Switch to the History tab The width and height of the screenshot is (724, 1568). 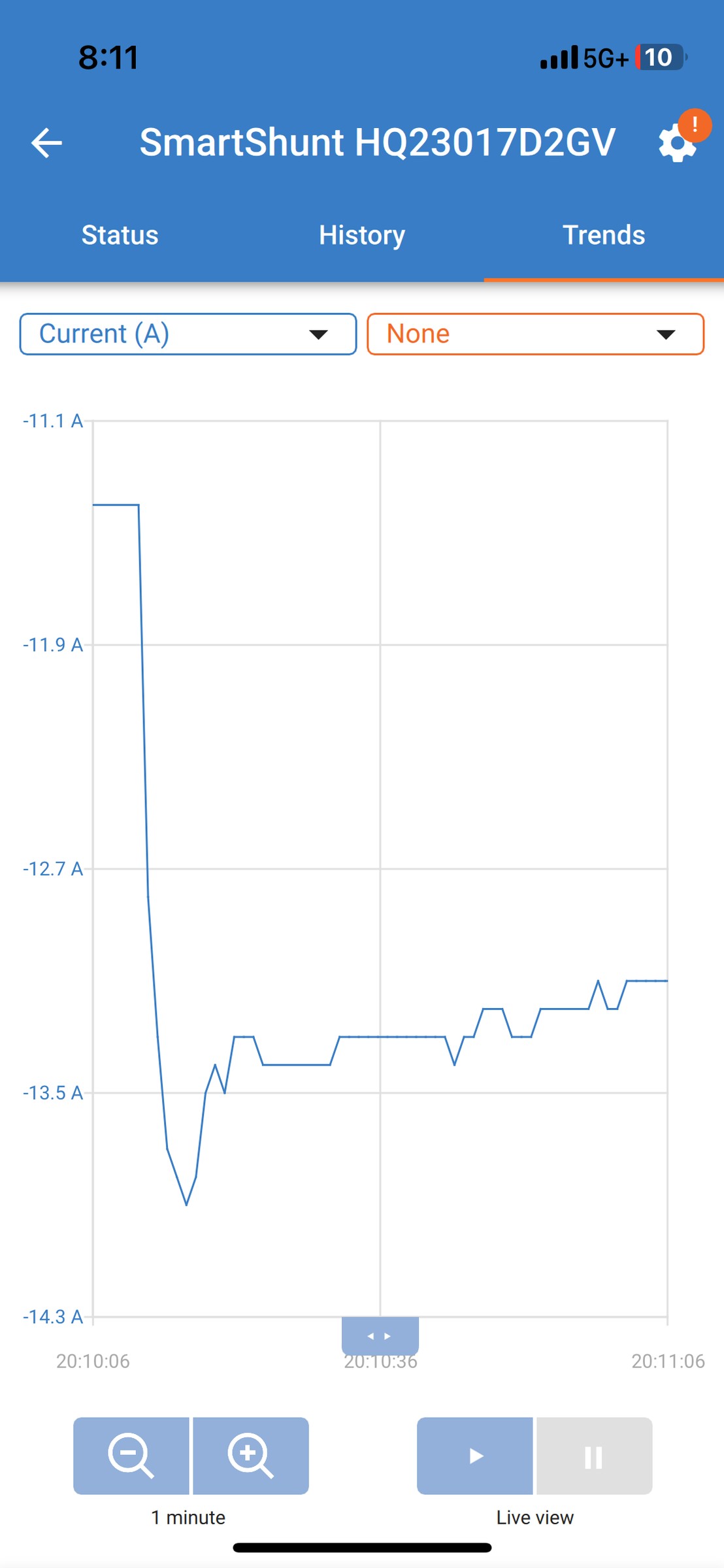(362, 235)
